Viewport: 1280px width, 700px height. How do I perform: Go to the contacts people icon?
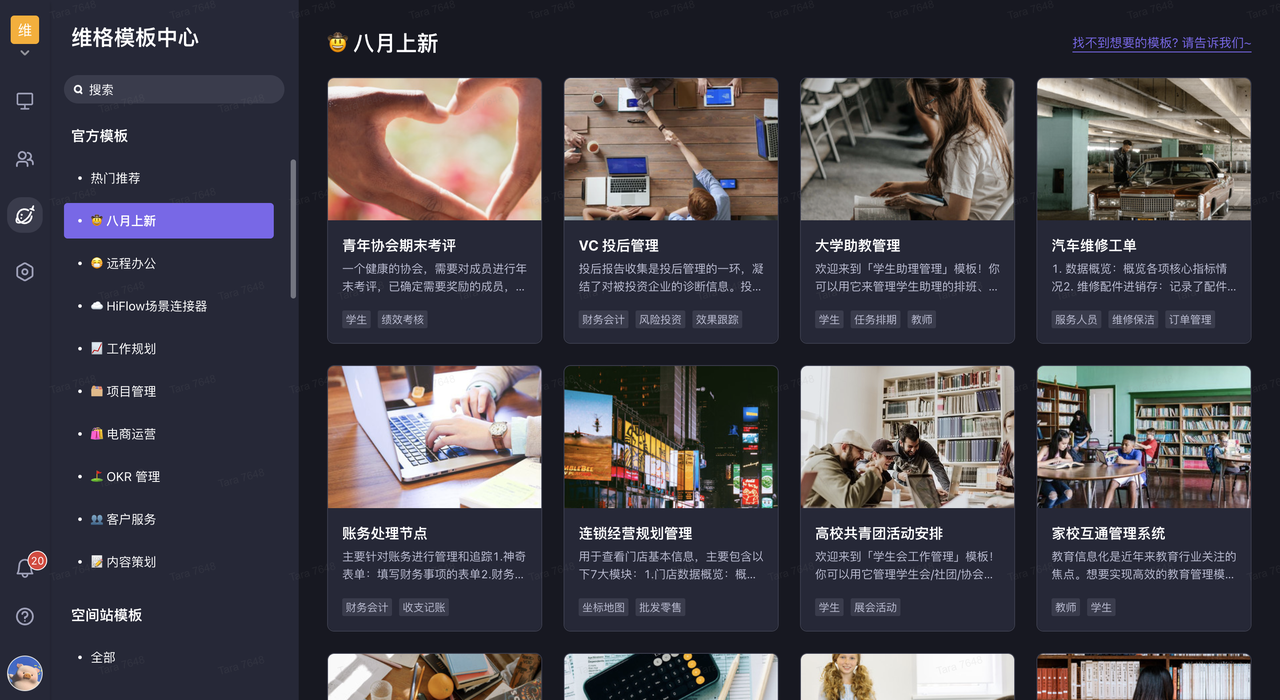25,159
